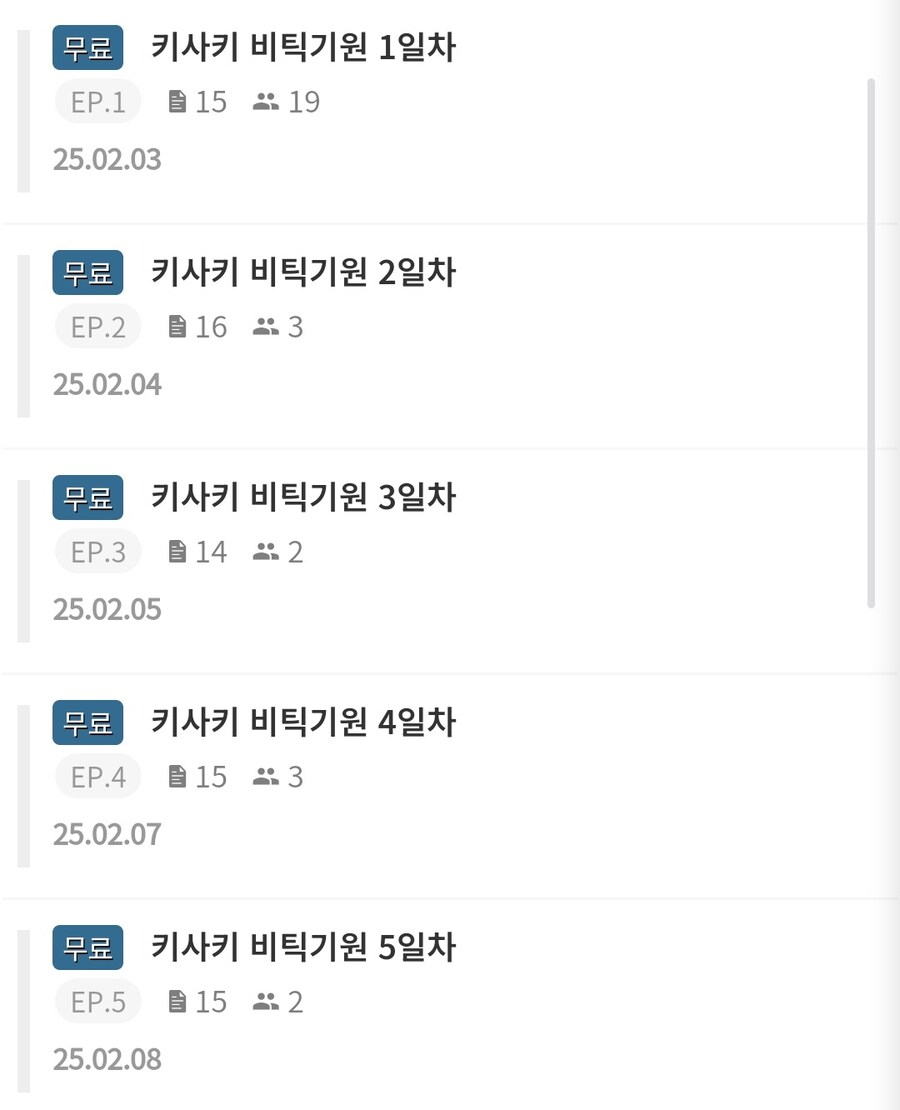The height and width of the screenshot is (1110, 900).
Task: Click the viewer icon on episode 3
Action: tap(265, 551)
